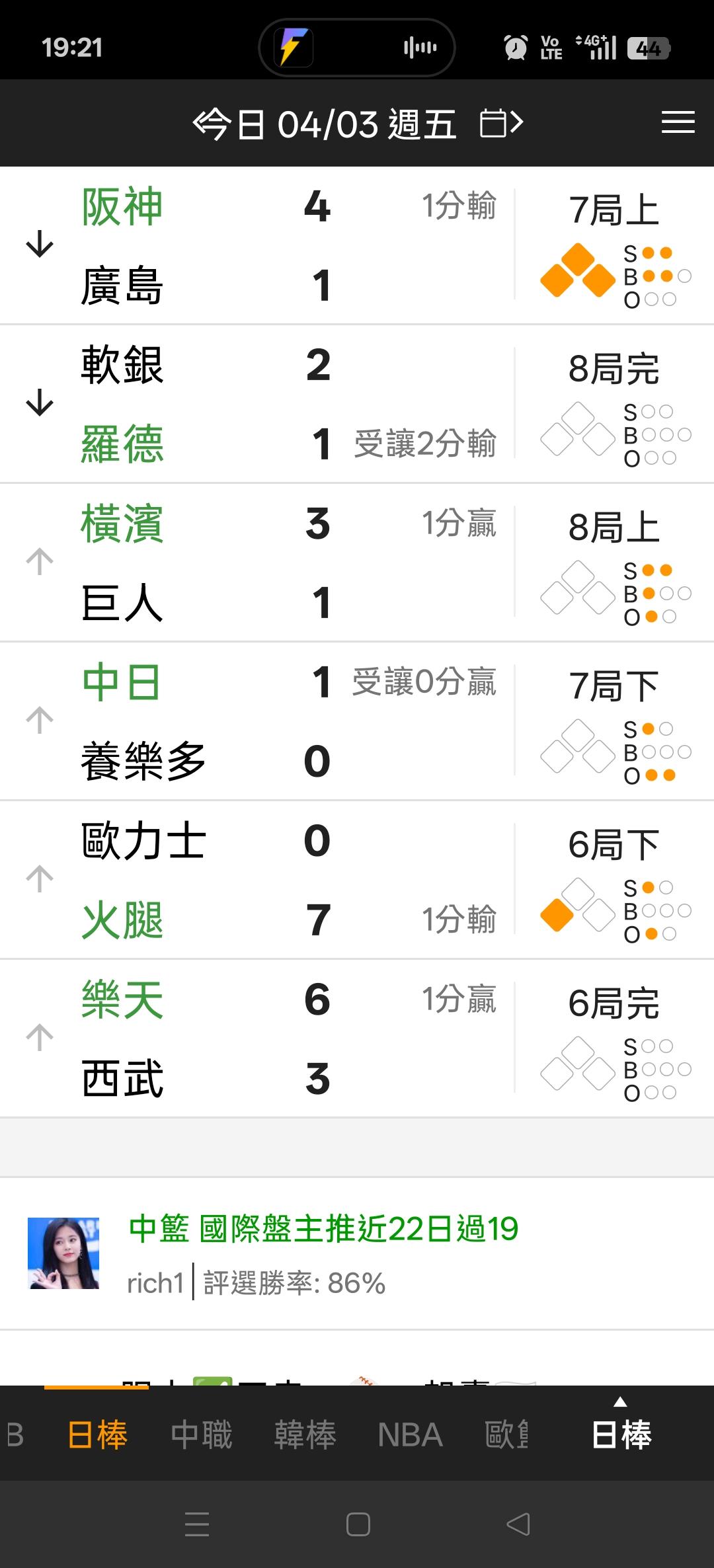Viewport: 714px width, 1568px height.
Task: View the 歐力士 vs 火腿 game details
Action: [264, 880]
